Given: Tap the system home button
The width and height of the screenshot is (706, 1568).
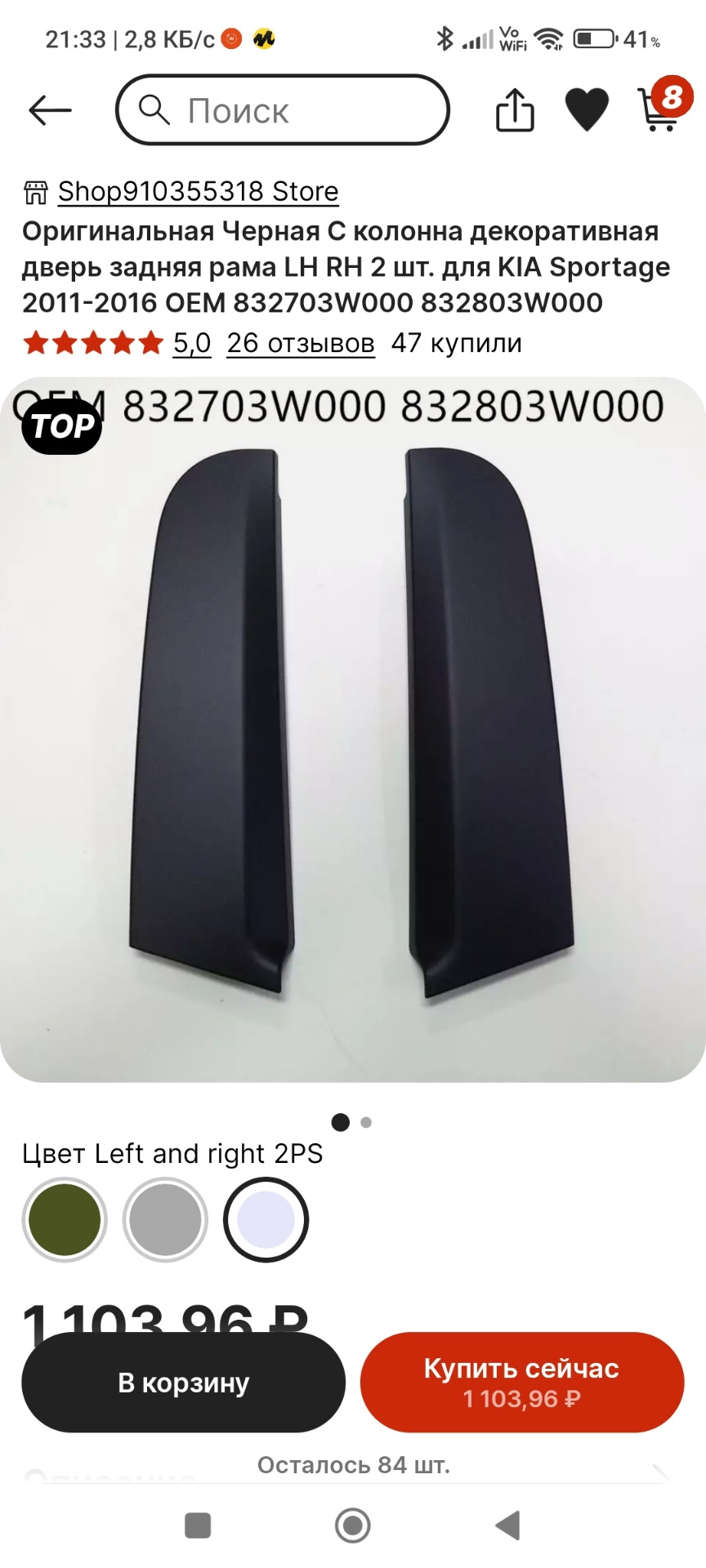Looking at the screenshot, I should click(x=353, y=1525).
